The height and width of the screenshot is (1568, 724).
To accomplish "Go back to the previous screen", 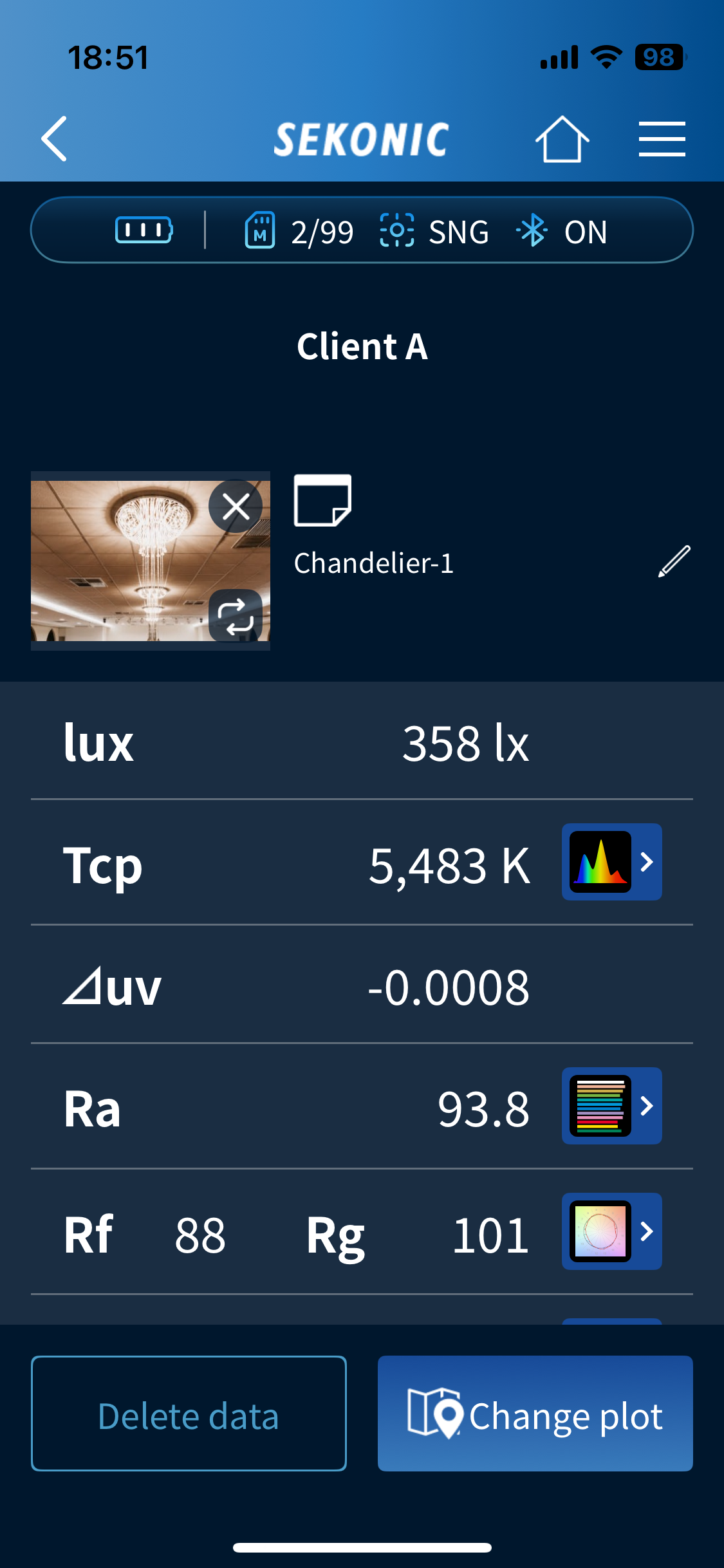I will coord(55,138).
